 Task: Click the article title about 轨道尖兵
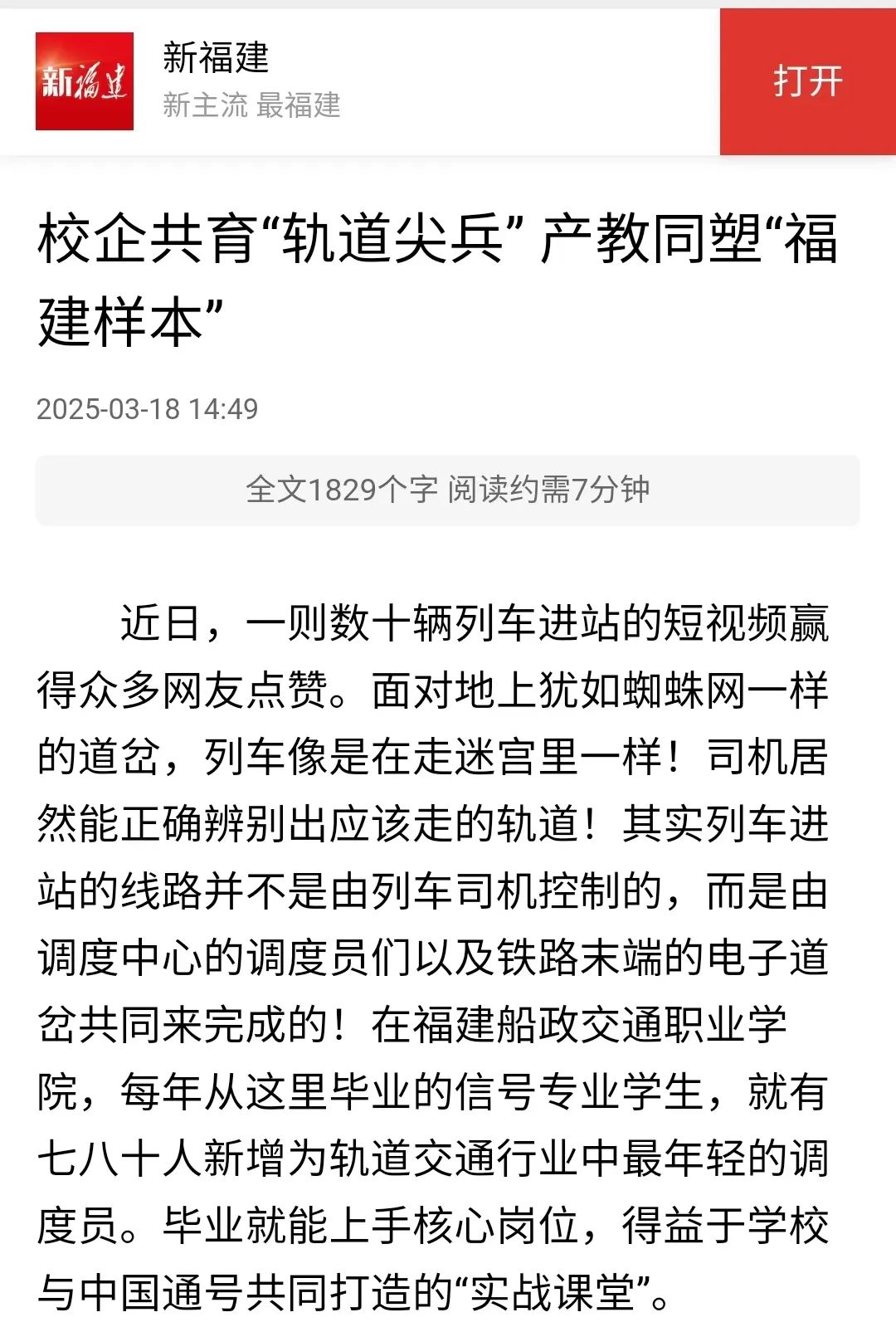(438, 278)
